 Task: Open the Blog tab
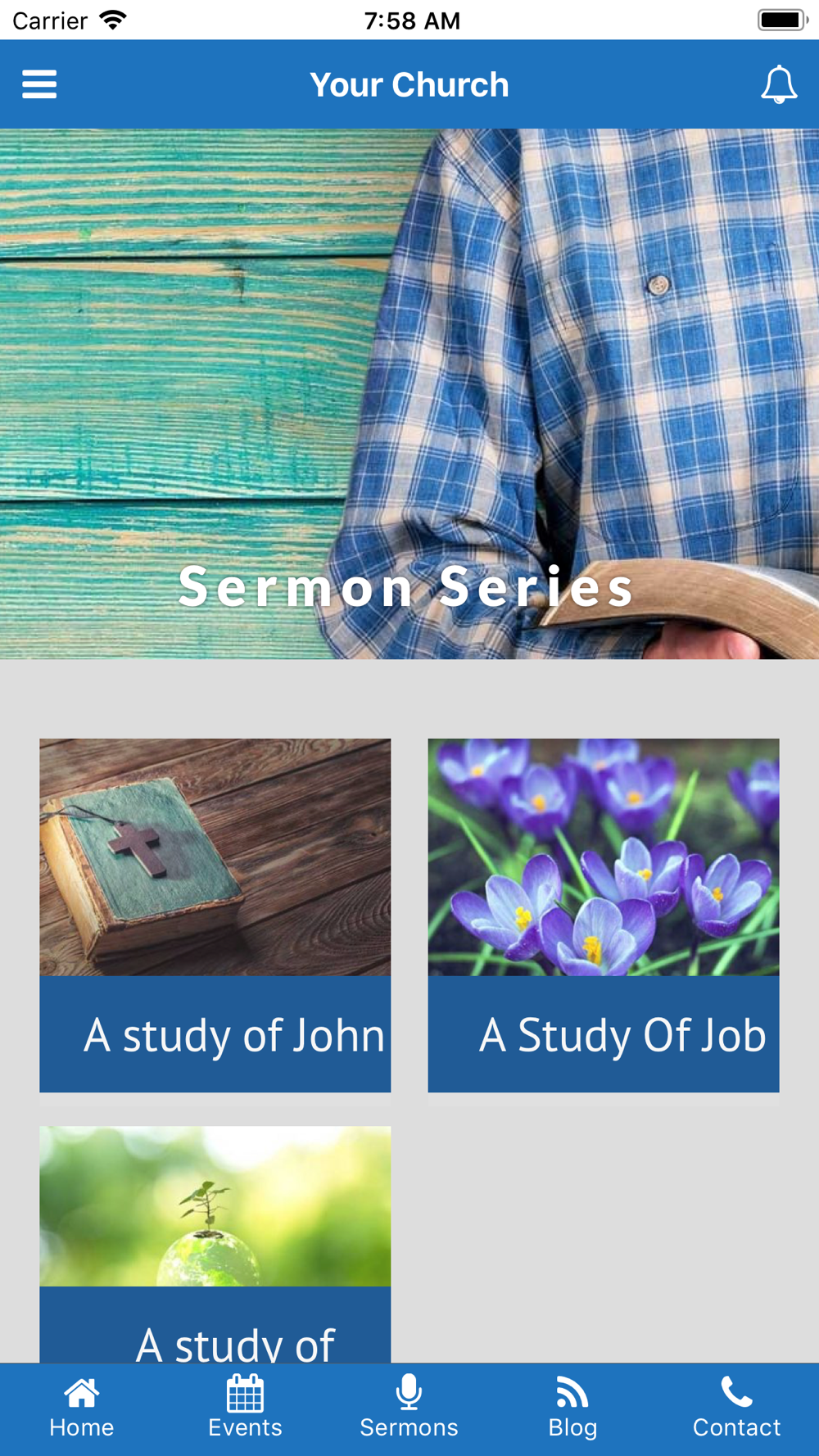pyautogui.click(x=572, y=1409)
